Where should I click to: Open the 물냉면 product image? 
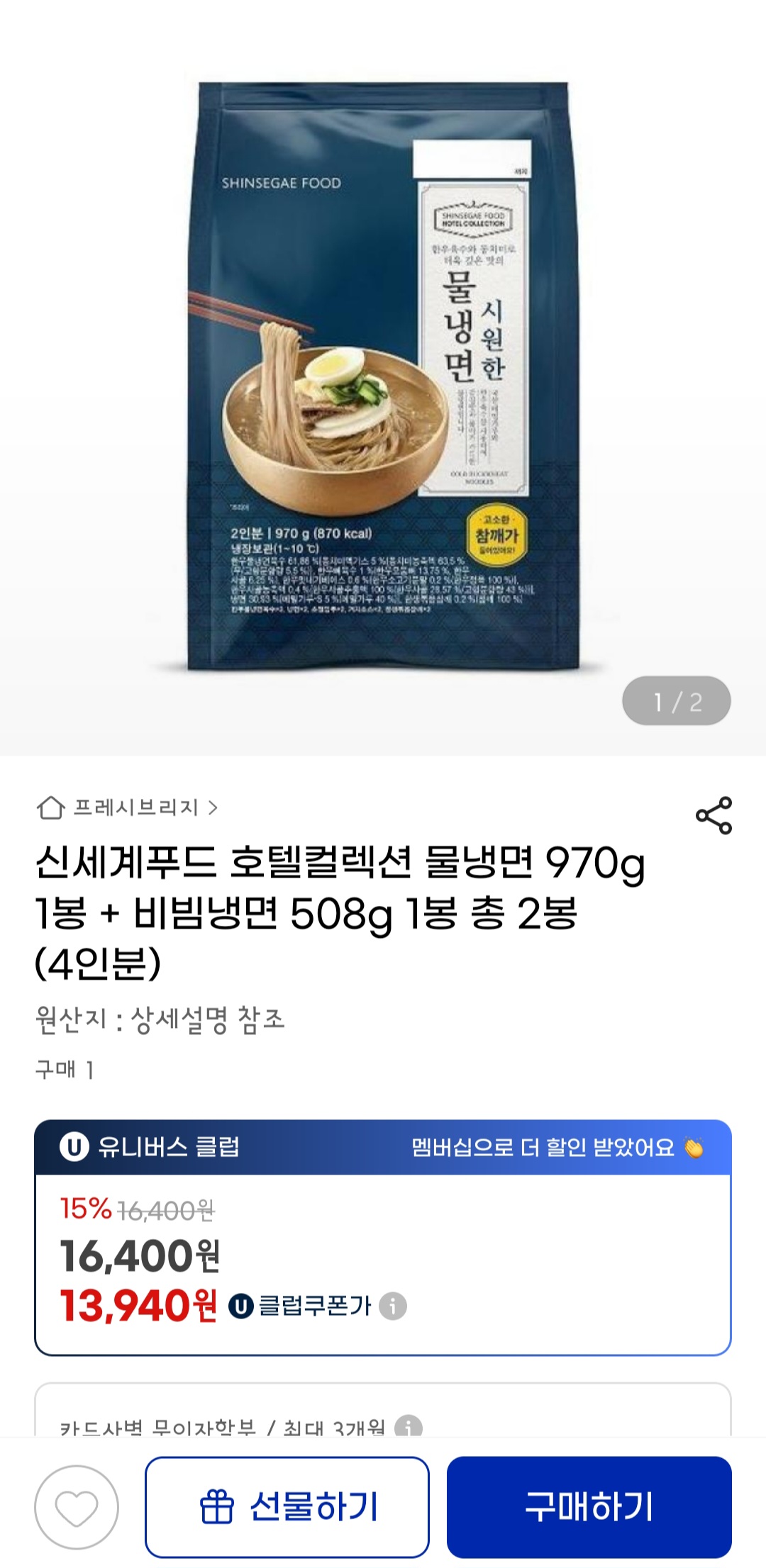383,376
